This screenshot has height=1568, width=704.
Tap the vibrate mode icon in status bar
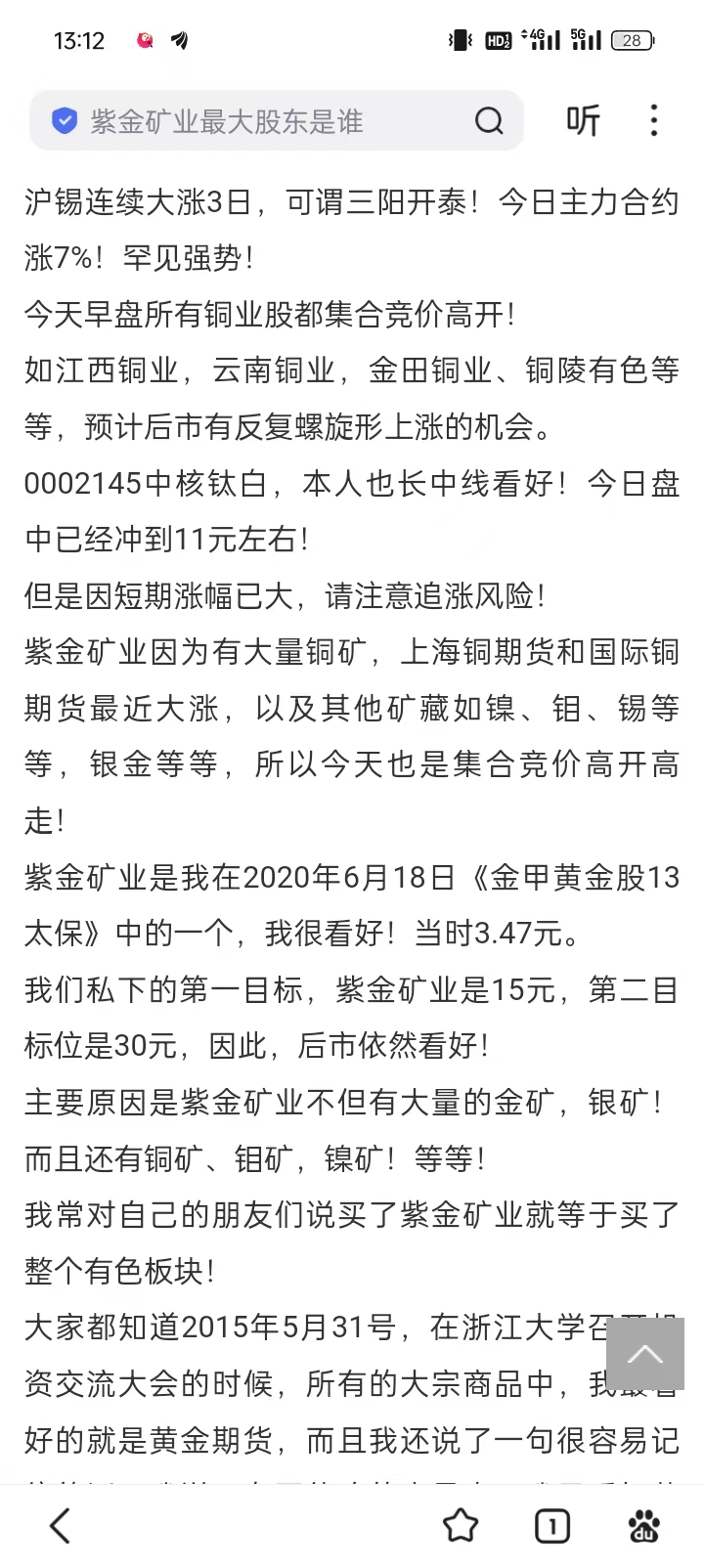tap(456, 39)
